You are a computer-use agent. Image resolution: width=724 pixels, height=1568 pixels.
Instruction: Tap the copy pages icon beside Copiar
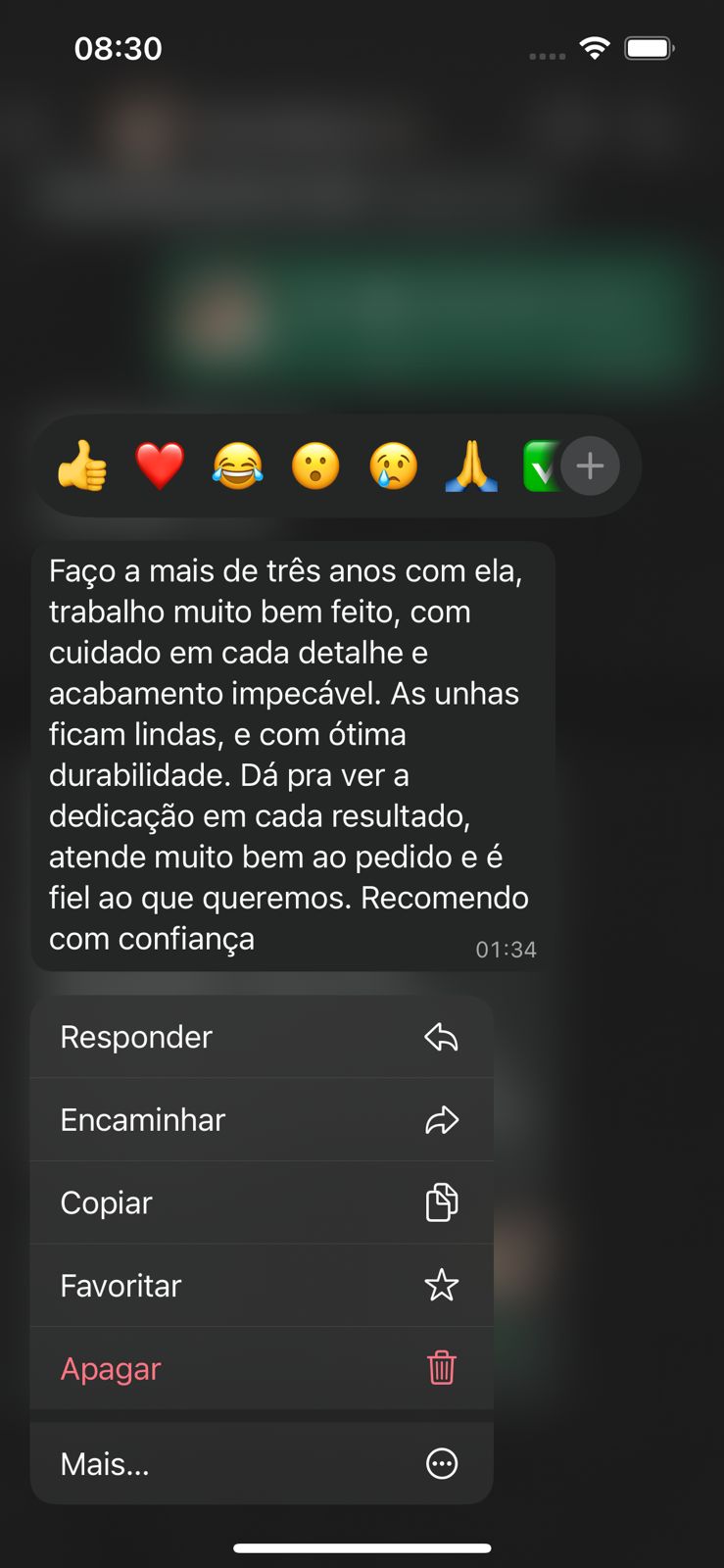[x=441, y=1202]
